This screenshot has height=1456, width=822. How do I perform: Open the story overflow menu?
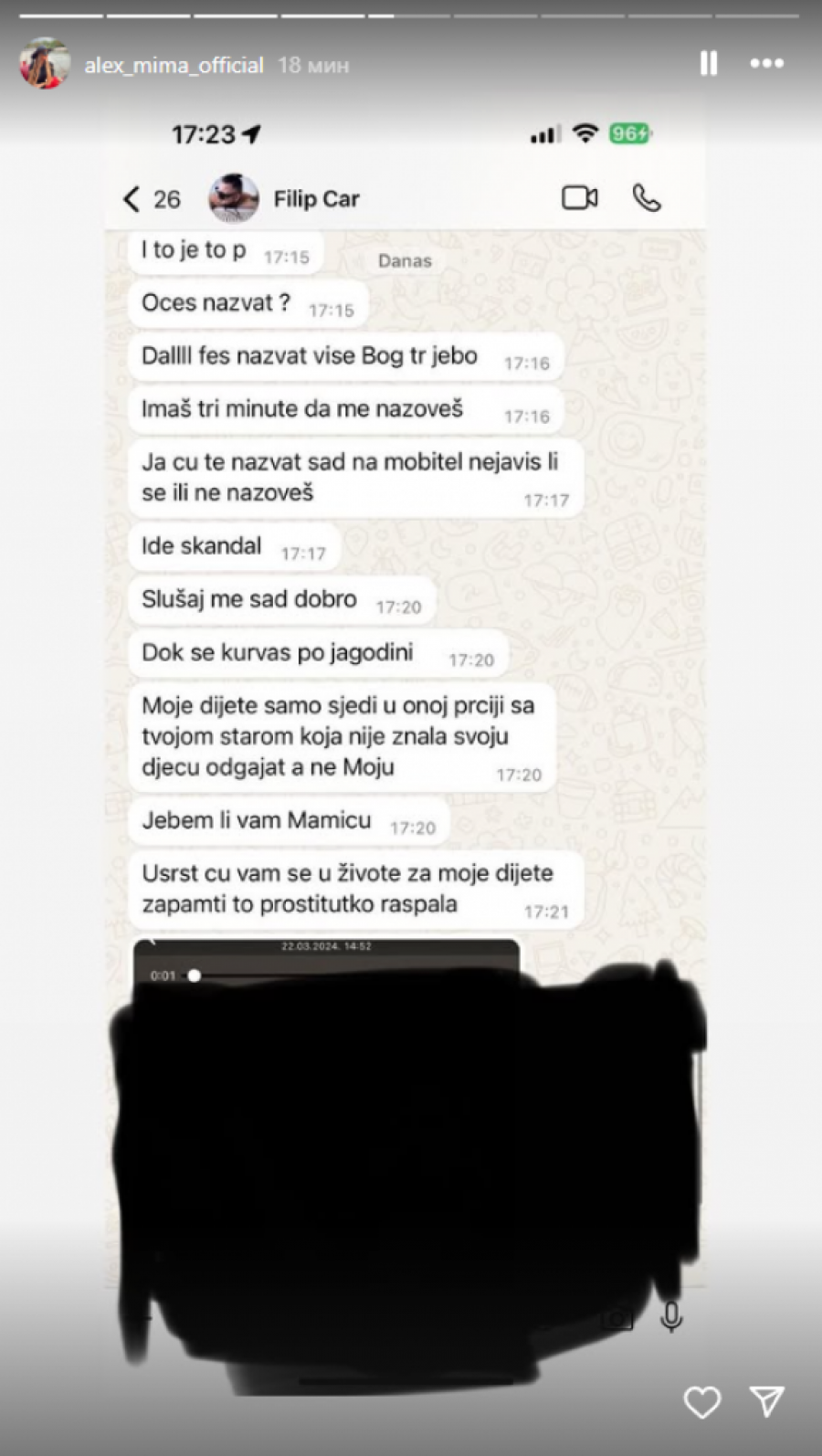coord(766,63)
